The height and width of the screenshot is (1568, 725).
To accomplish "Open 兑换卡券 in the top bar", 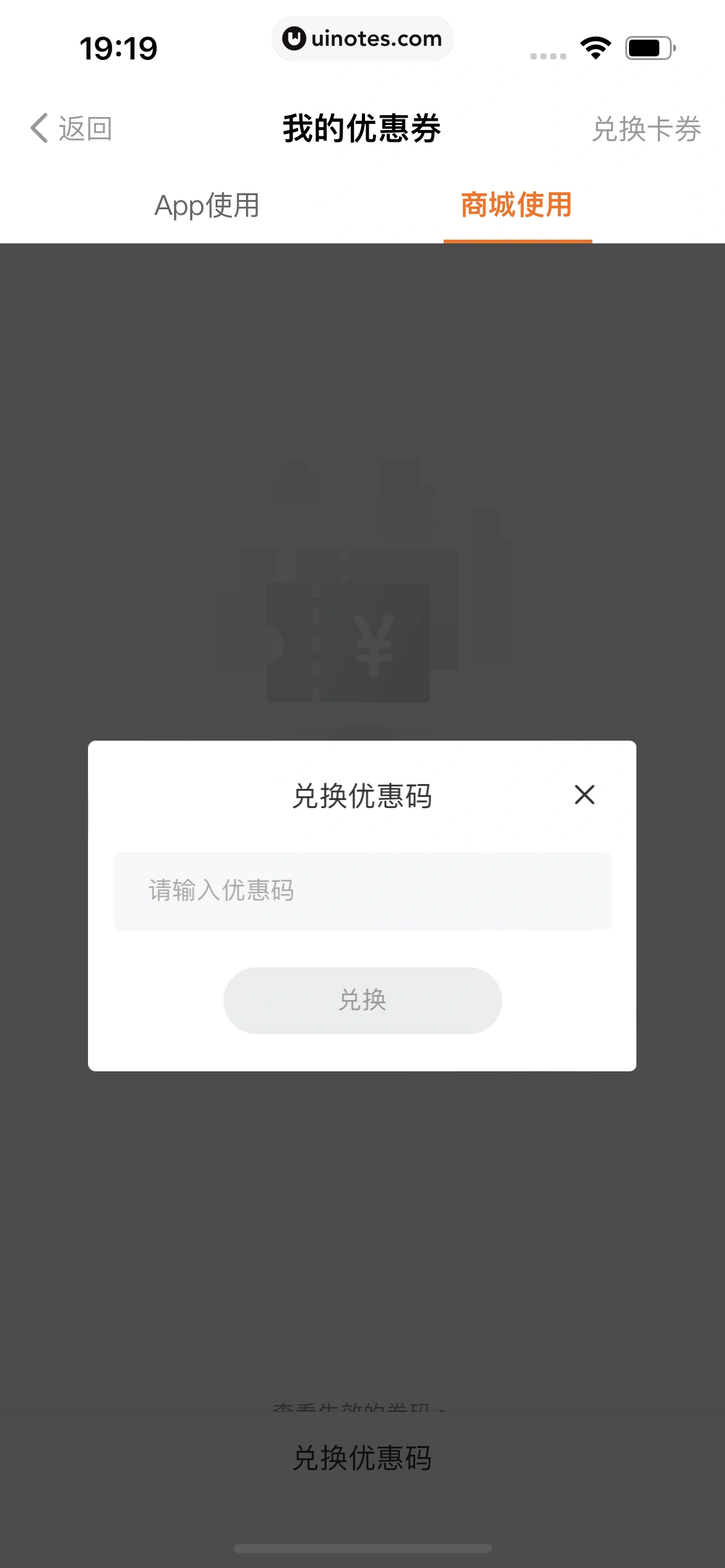I will pyautogui.click(x=646, y=129).
